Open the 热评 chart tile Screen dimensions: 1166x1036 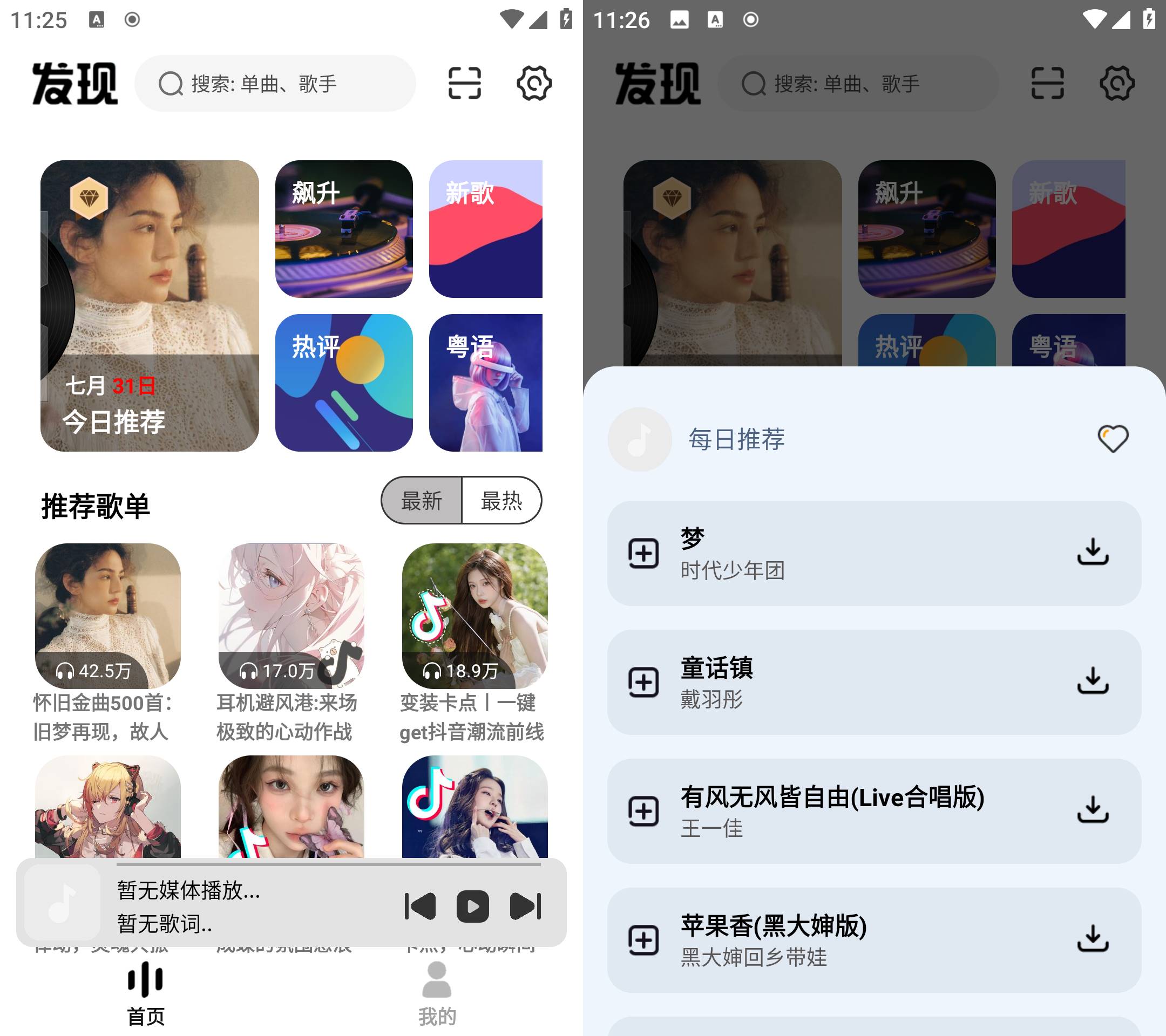(343, 383)
